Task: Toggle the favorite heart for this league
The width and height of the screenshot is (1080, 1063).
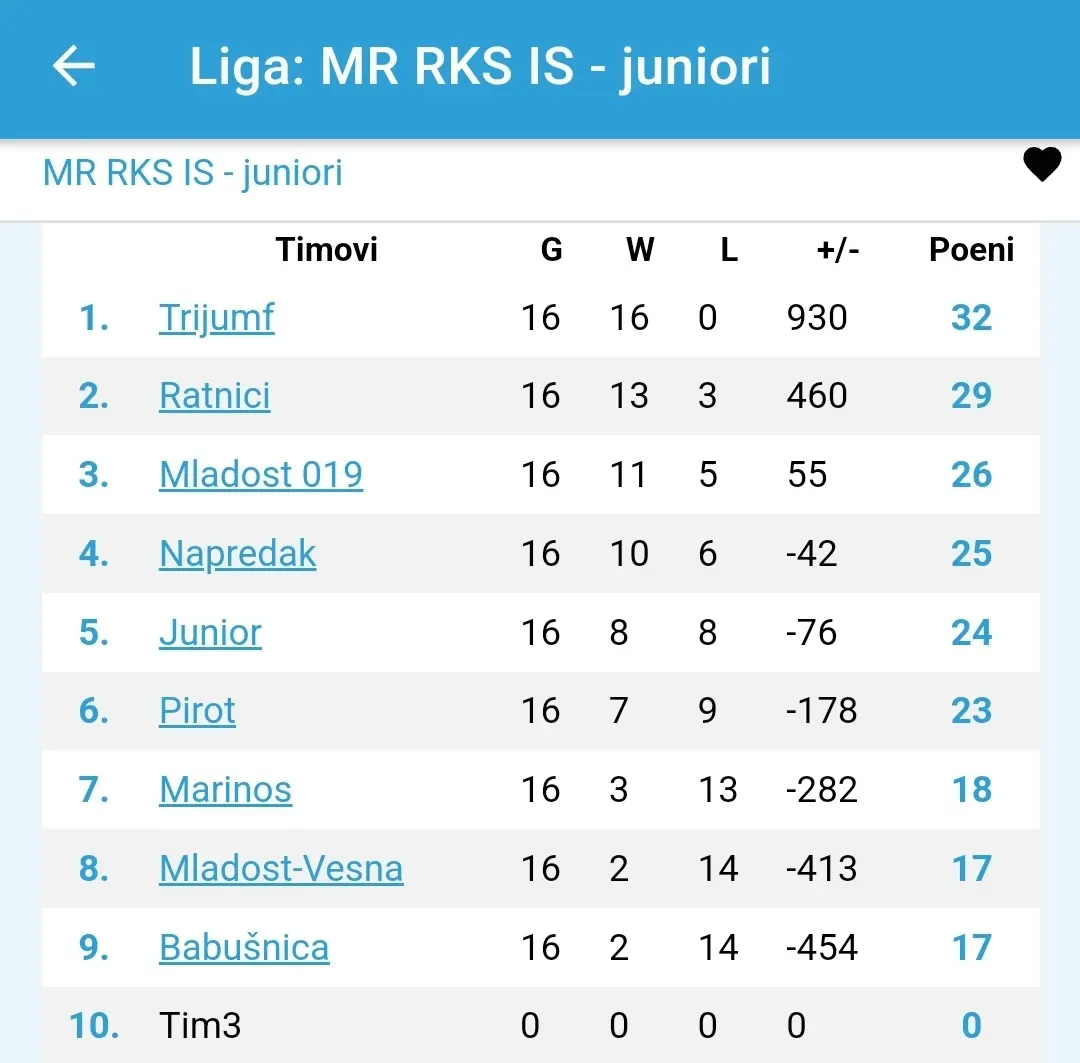Action: (x=1041, y=164)
